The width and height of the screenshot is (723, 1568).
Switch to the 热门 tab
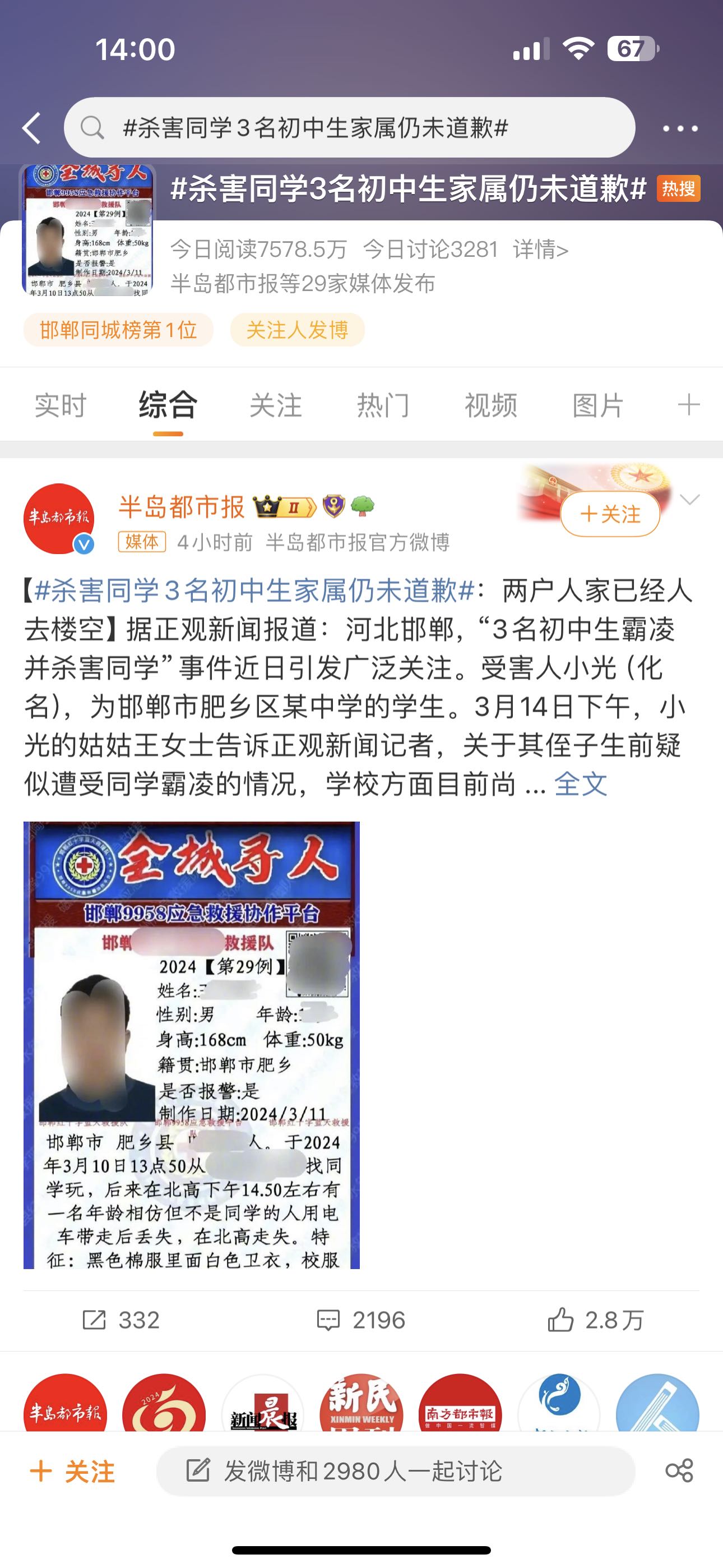point(383,405)
